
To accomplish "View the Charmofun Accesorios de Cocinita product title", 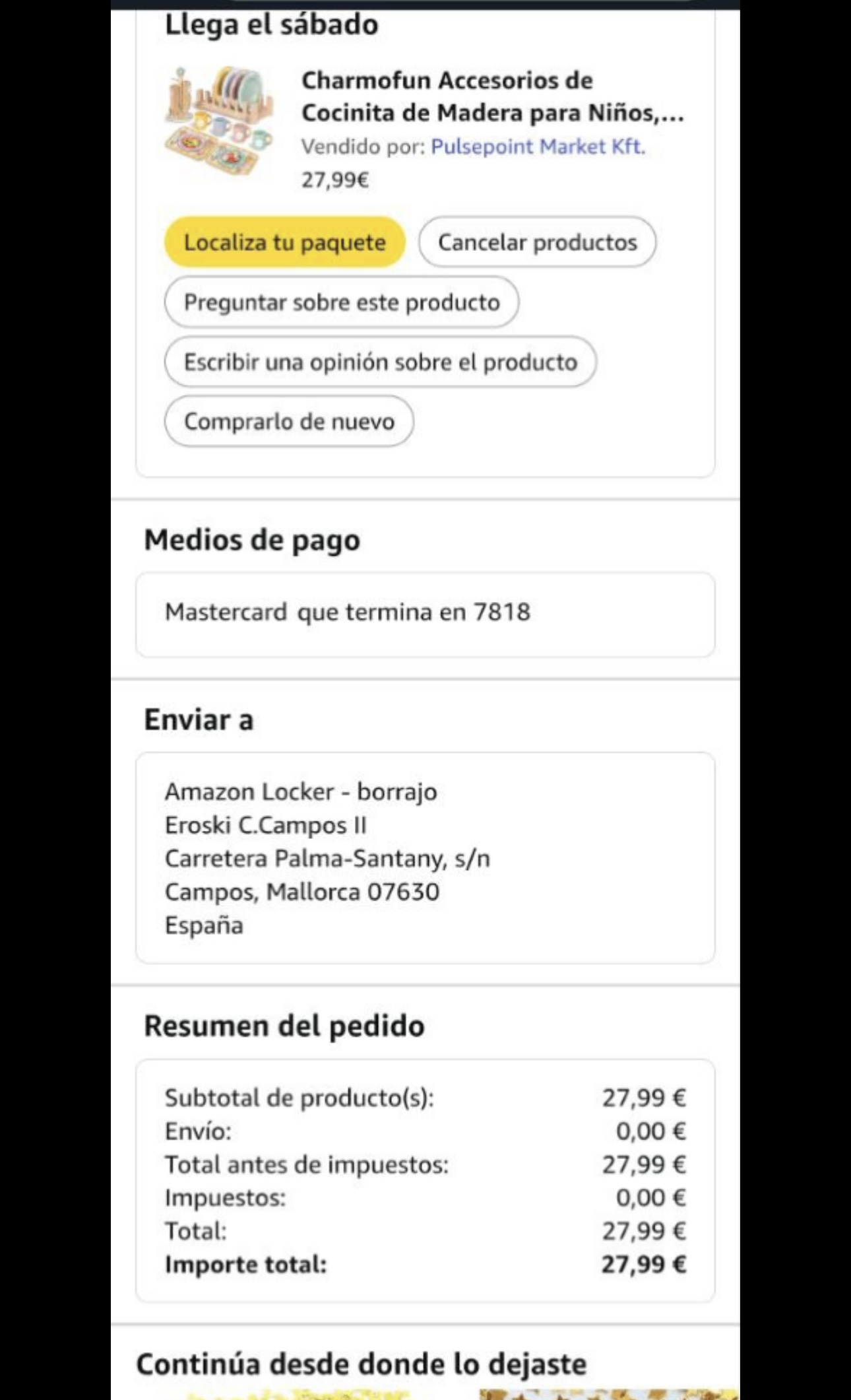I will pyautogui.click(x=492, y=96).
